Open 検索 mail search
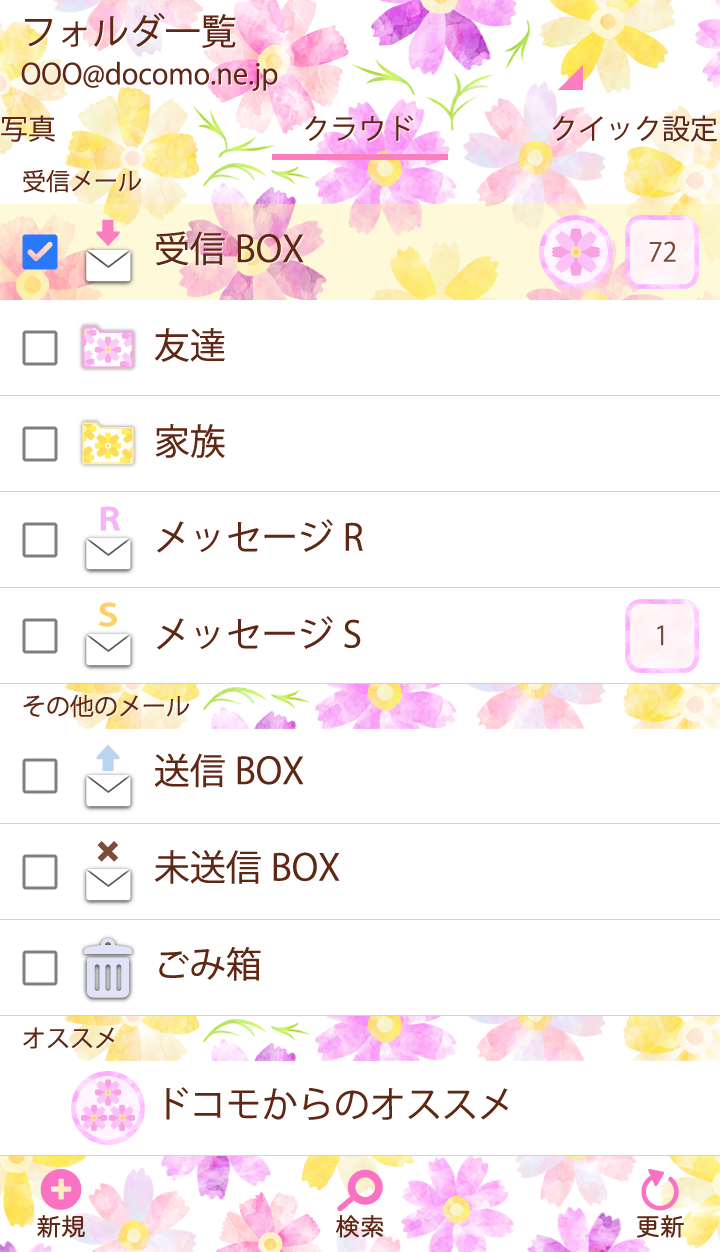Viewport: 720px width, 1252px height. click(x=360, y=1205)
